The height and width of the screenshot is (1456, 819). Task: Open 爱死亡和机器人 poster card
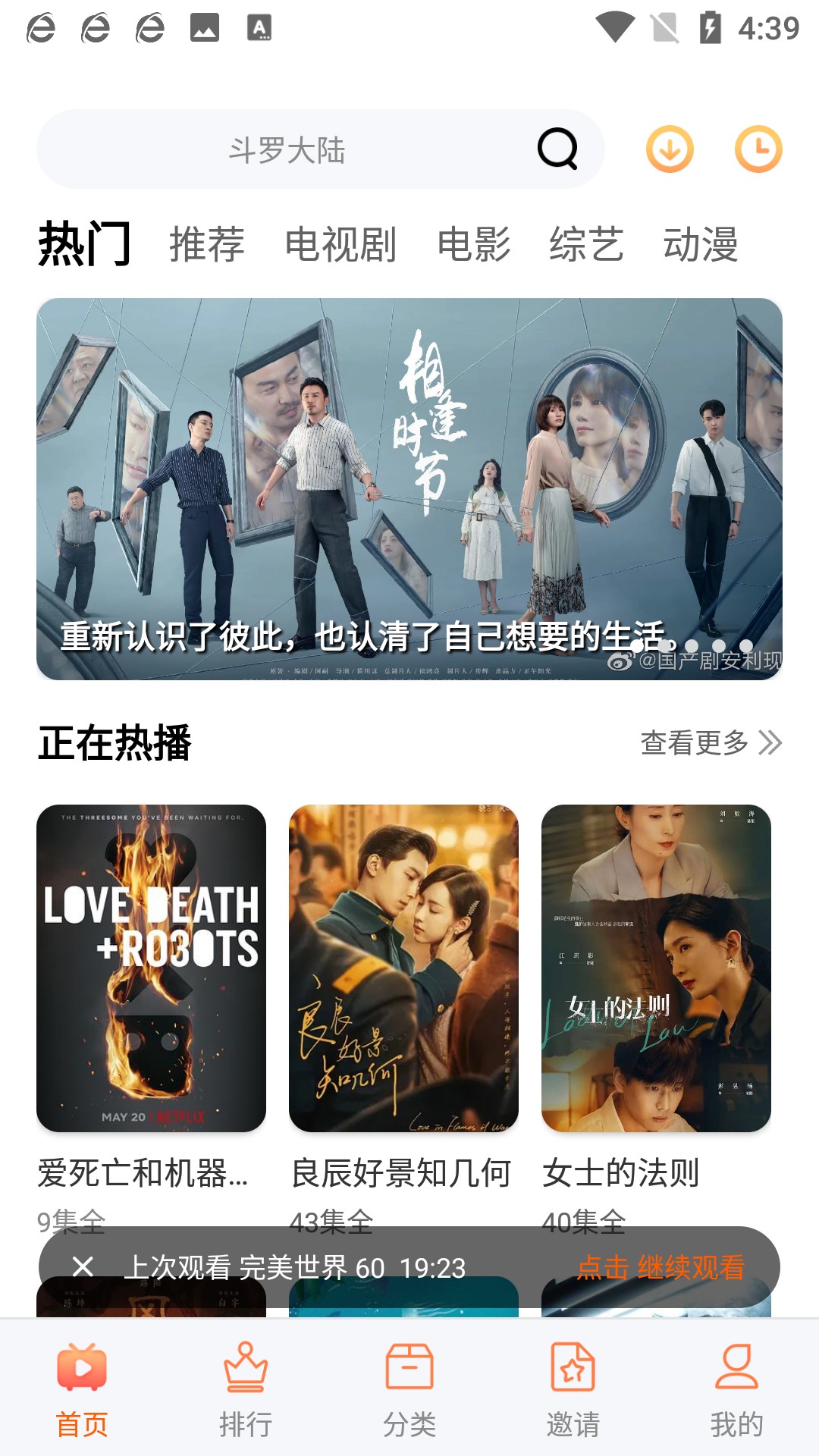[x=151, y=968]
